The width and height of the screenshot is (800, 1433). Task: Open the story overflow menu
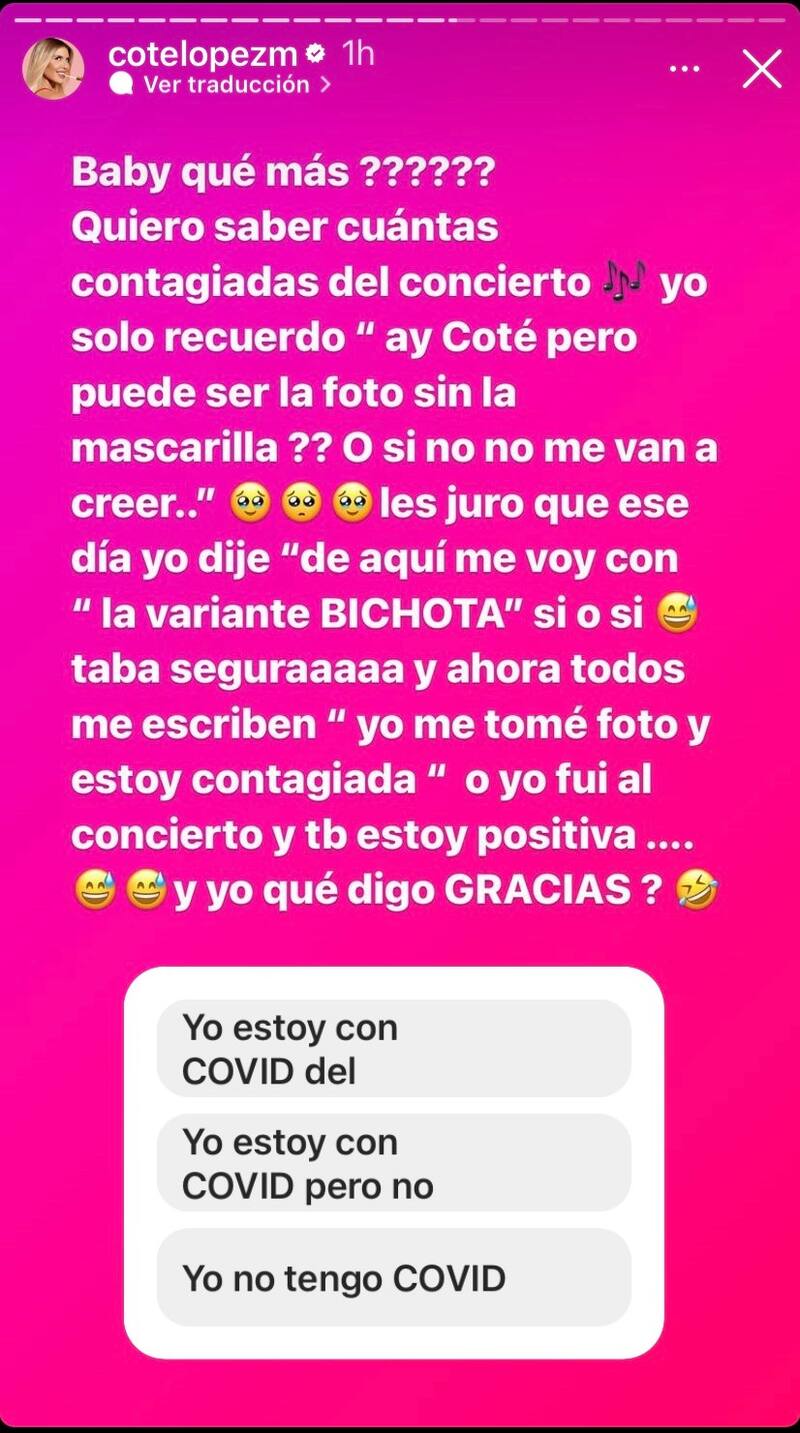point(684,69)
